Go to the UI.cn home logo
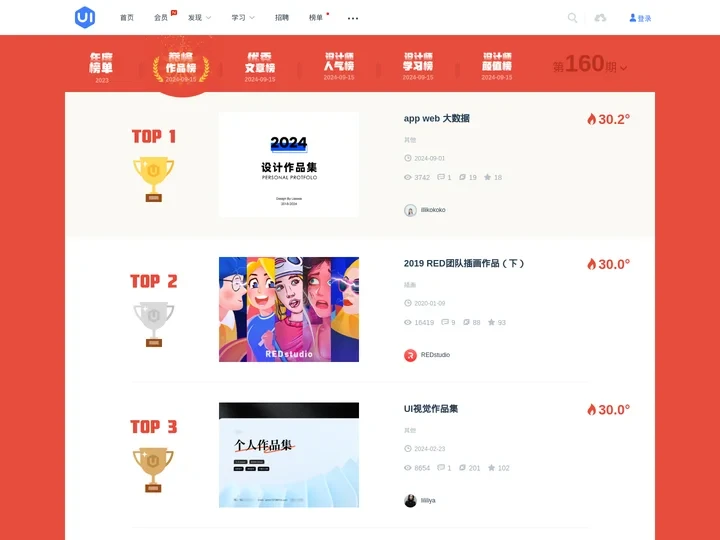 tap(85, 17)
